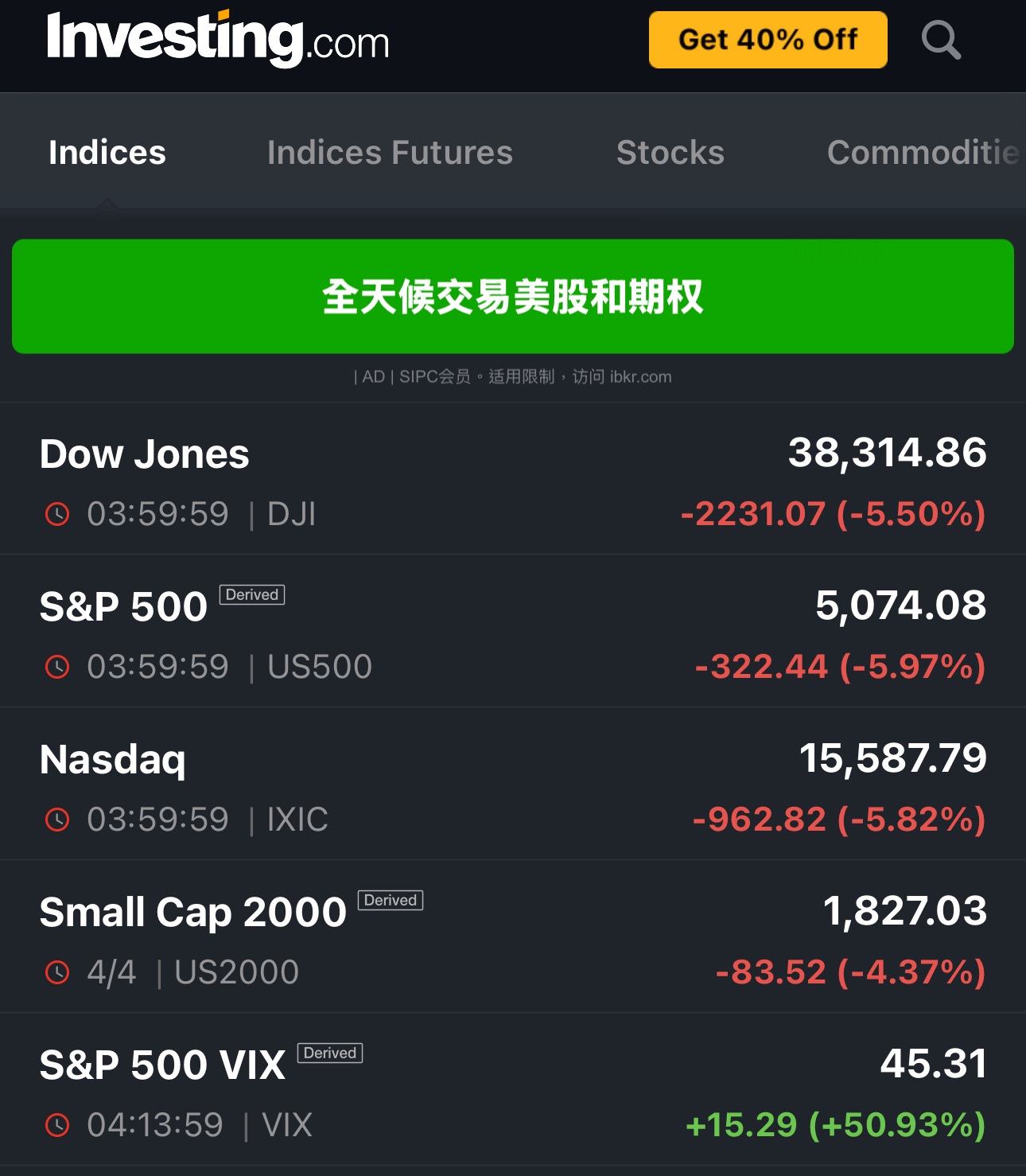Image resolution: width=1026 pixels, height=1176 pixels.
Task: Switch to the Stocks tab
Action: pos(670,153)
